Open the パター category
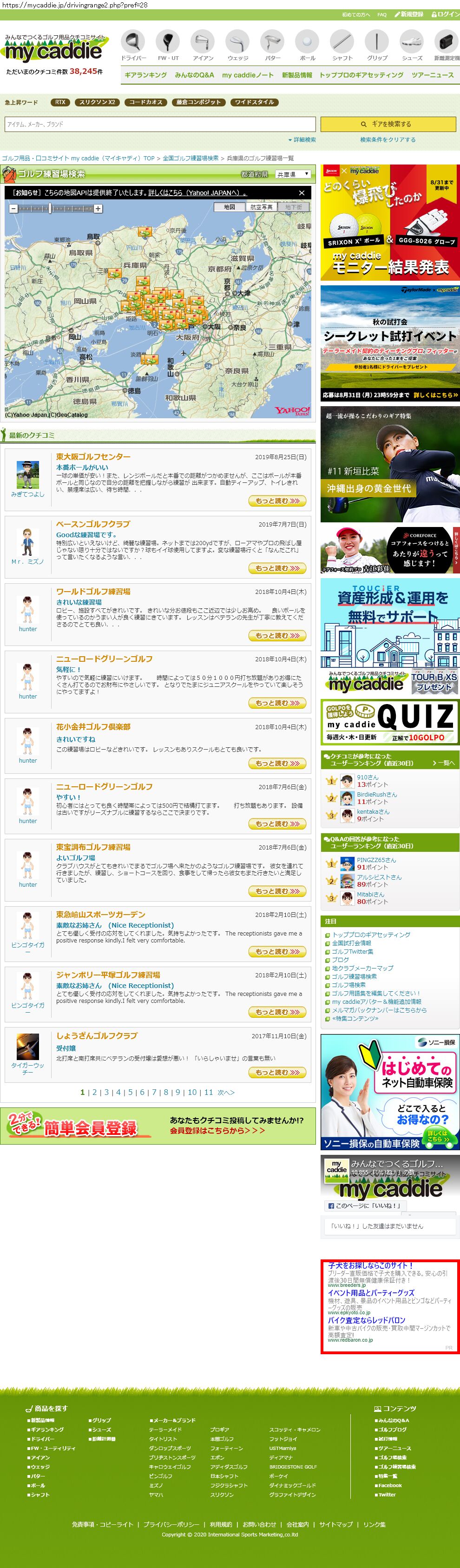 (272, 46)
